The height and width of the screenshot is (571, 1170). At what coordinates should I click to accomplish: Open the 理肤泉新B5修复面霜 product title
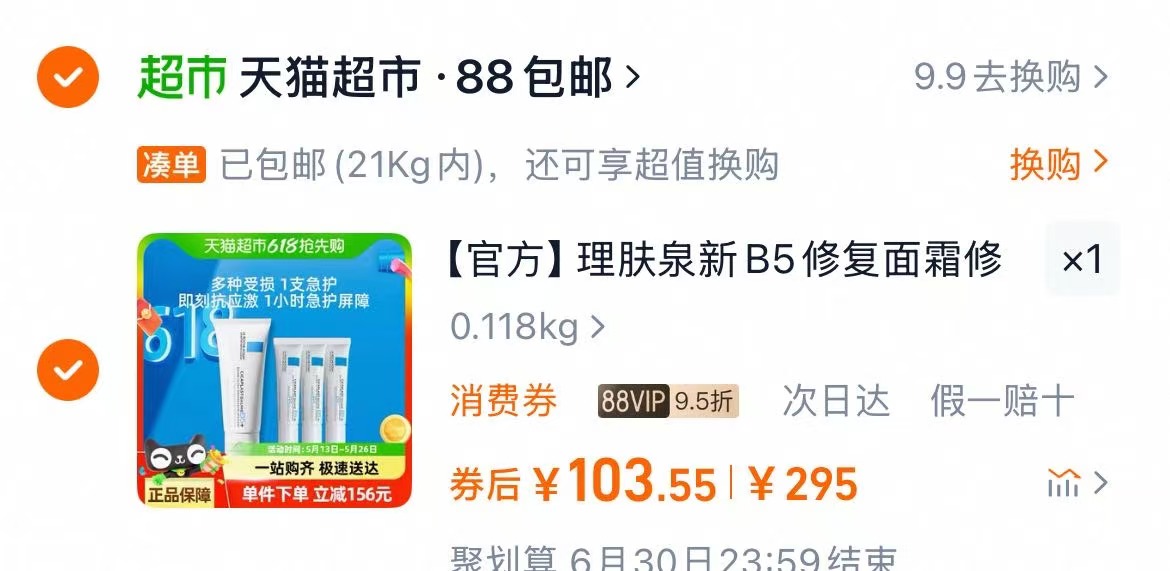pyautogui.click(x=725, y=261)
